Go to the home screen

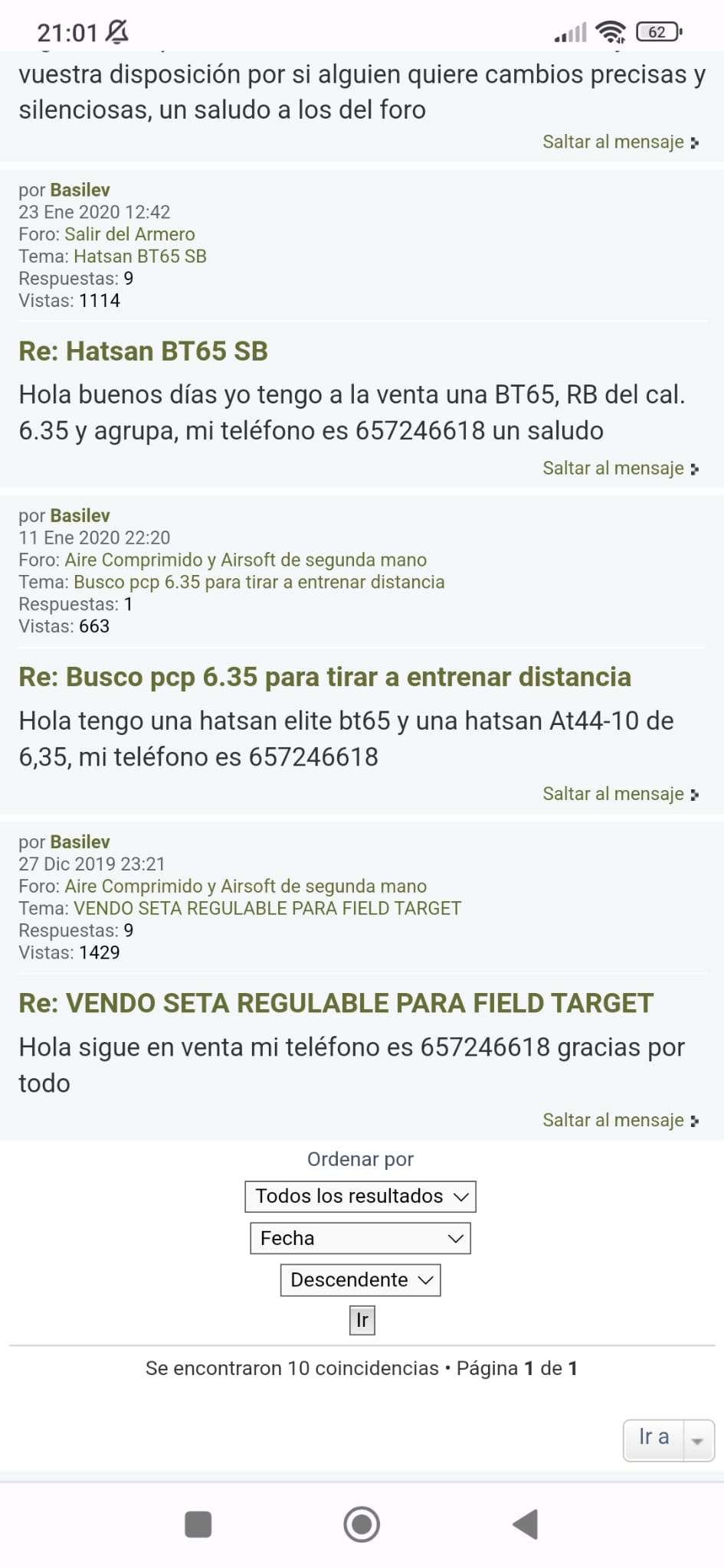tap(362, 1524)
